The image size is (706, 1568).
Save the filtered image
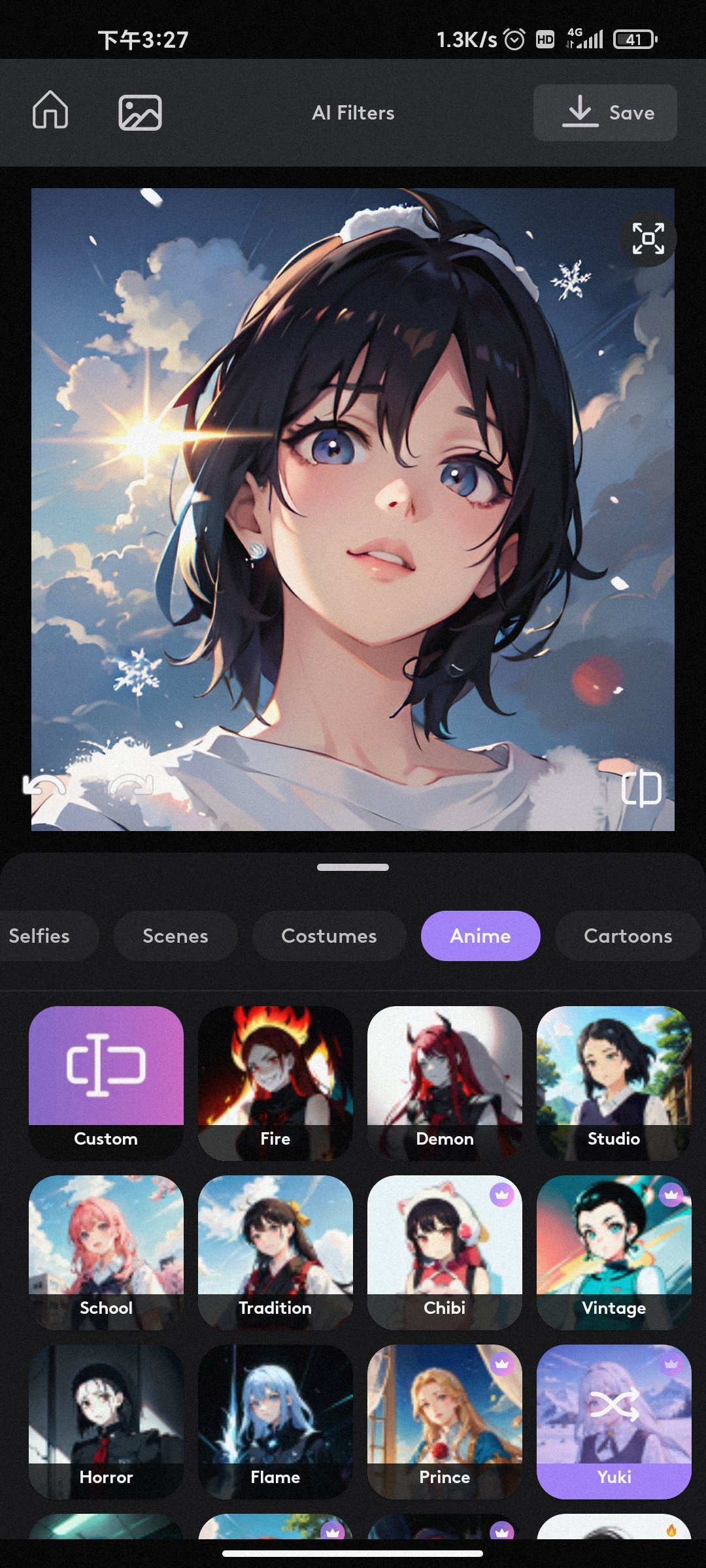click(x=605, y=112)
